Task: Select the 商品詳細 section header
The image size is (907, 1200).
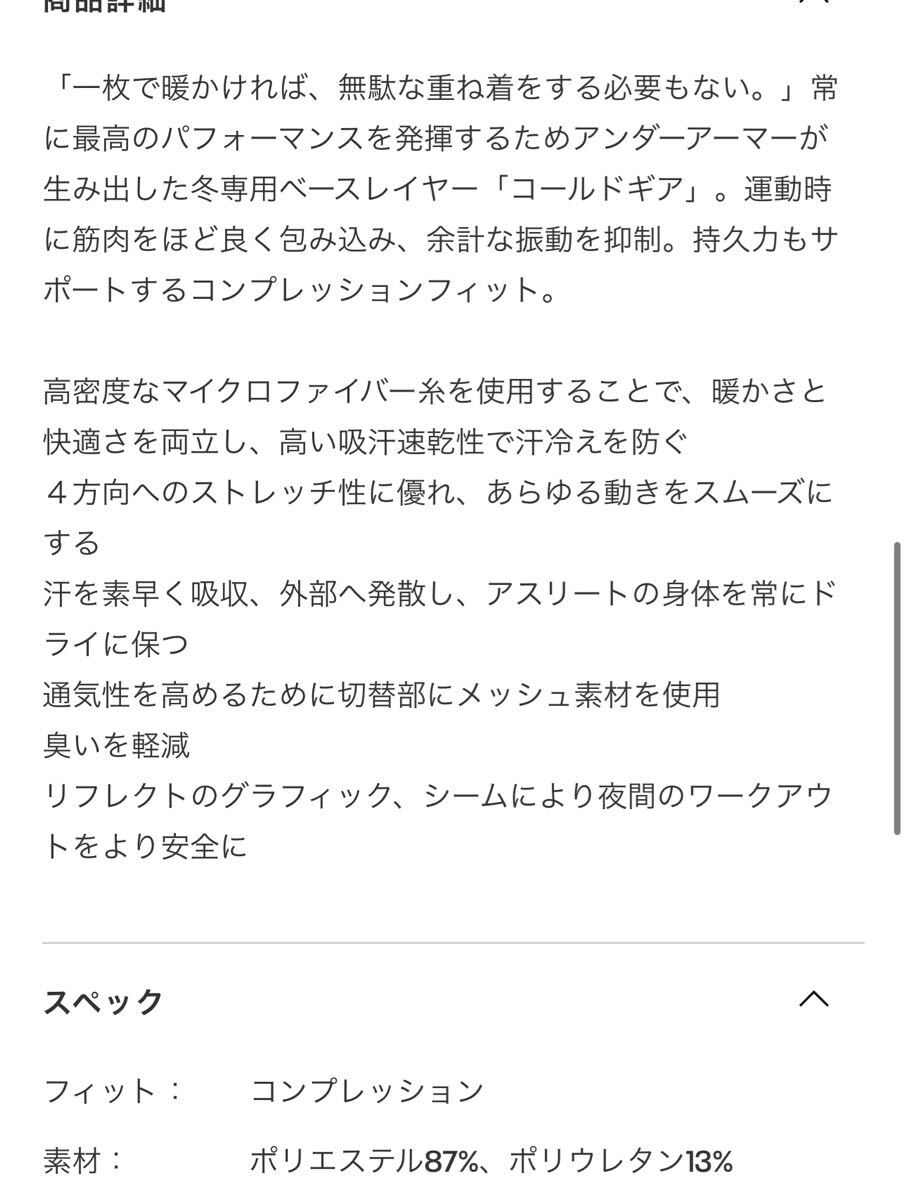Action: tap(100, 8)
